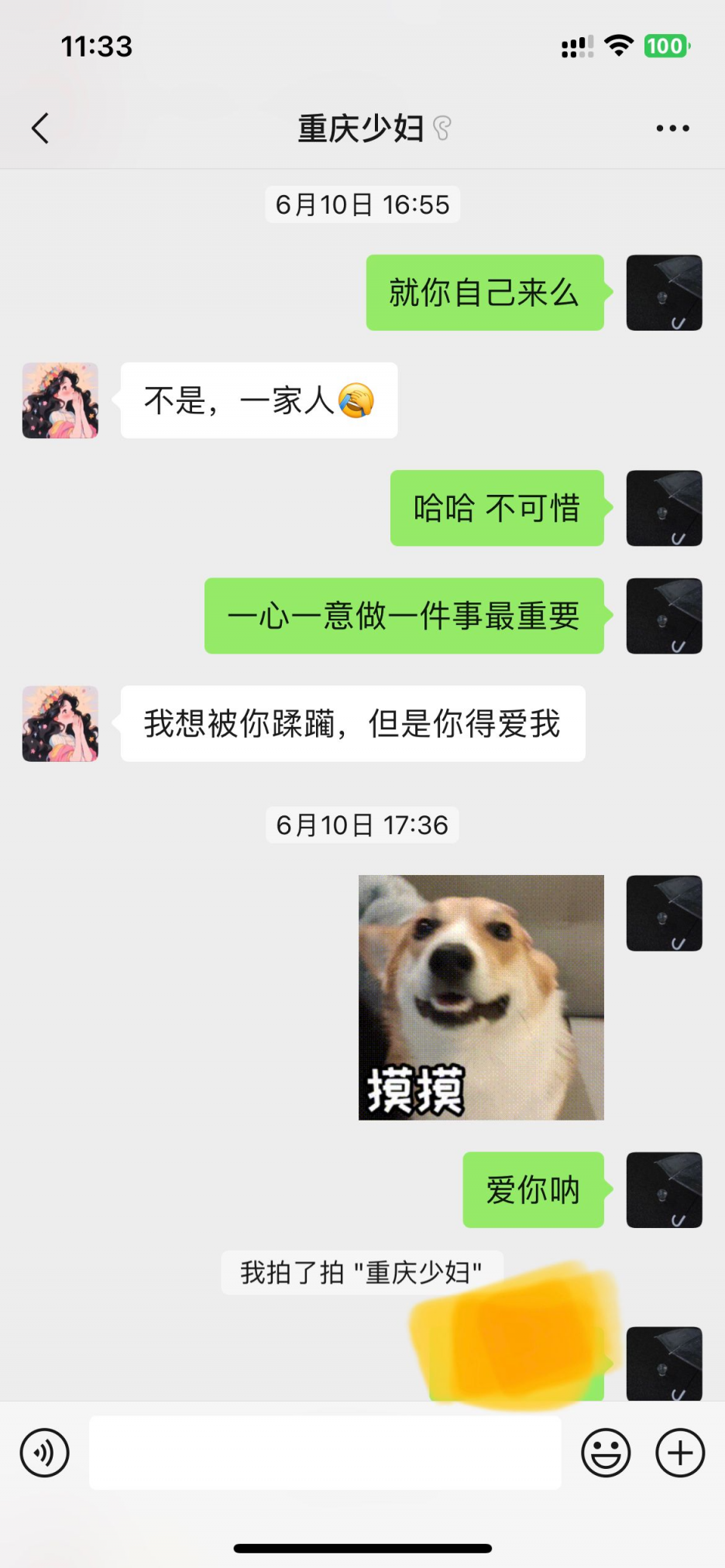
Task: Go back to the chat list
Action: coord(40,129)
